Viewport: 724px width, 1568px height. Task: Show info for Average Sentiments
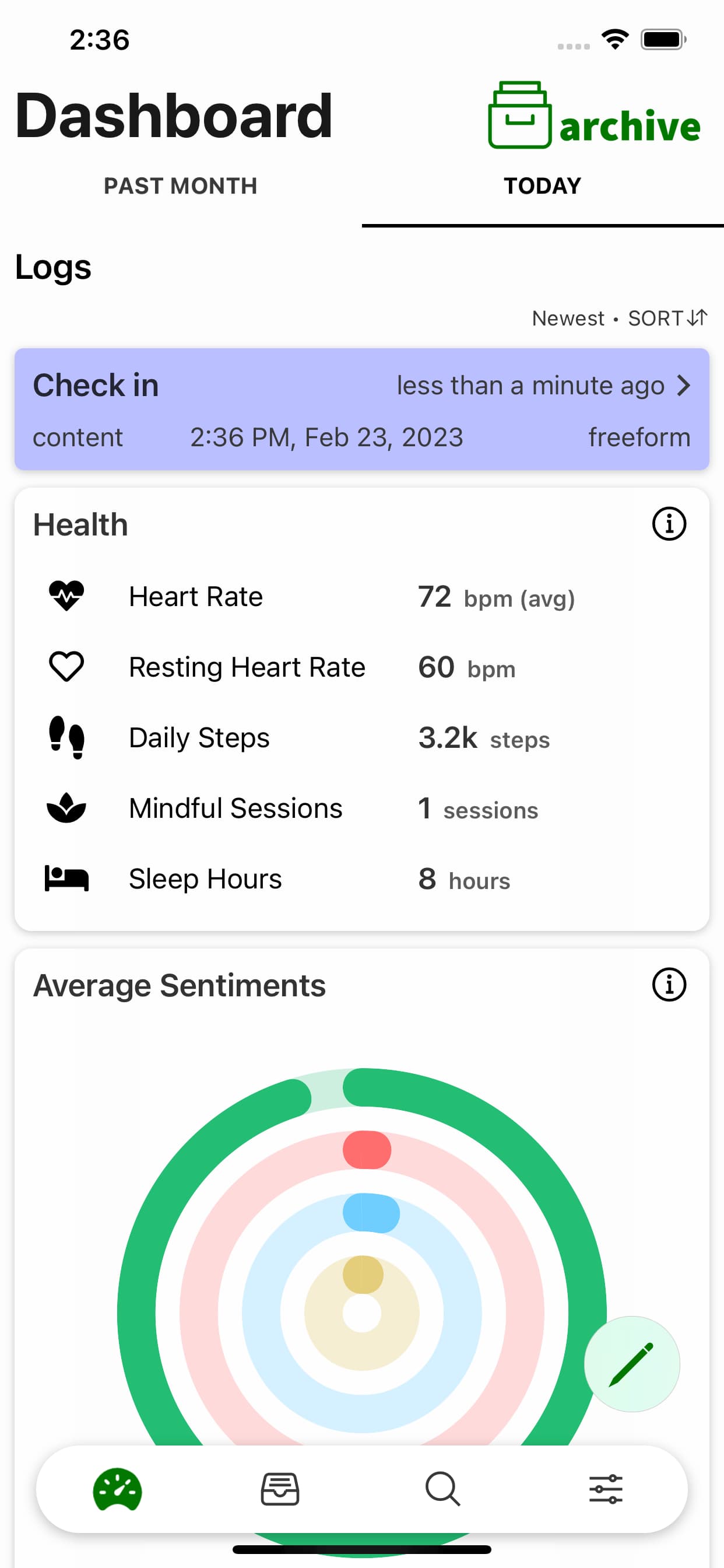click(669, 985)
